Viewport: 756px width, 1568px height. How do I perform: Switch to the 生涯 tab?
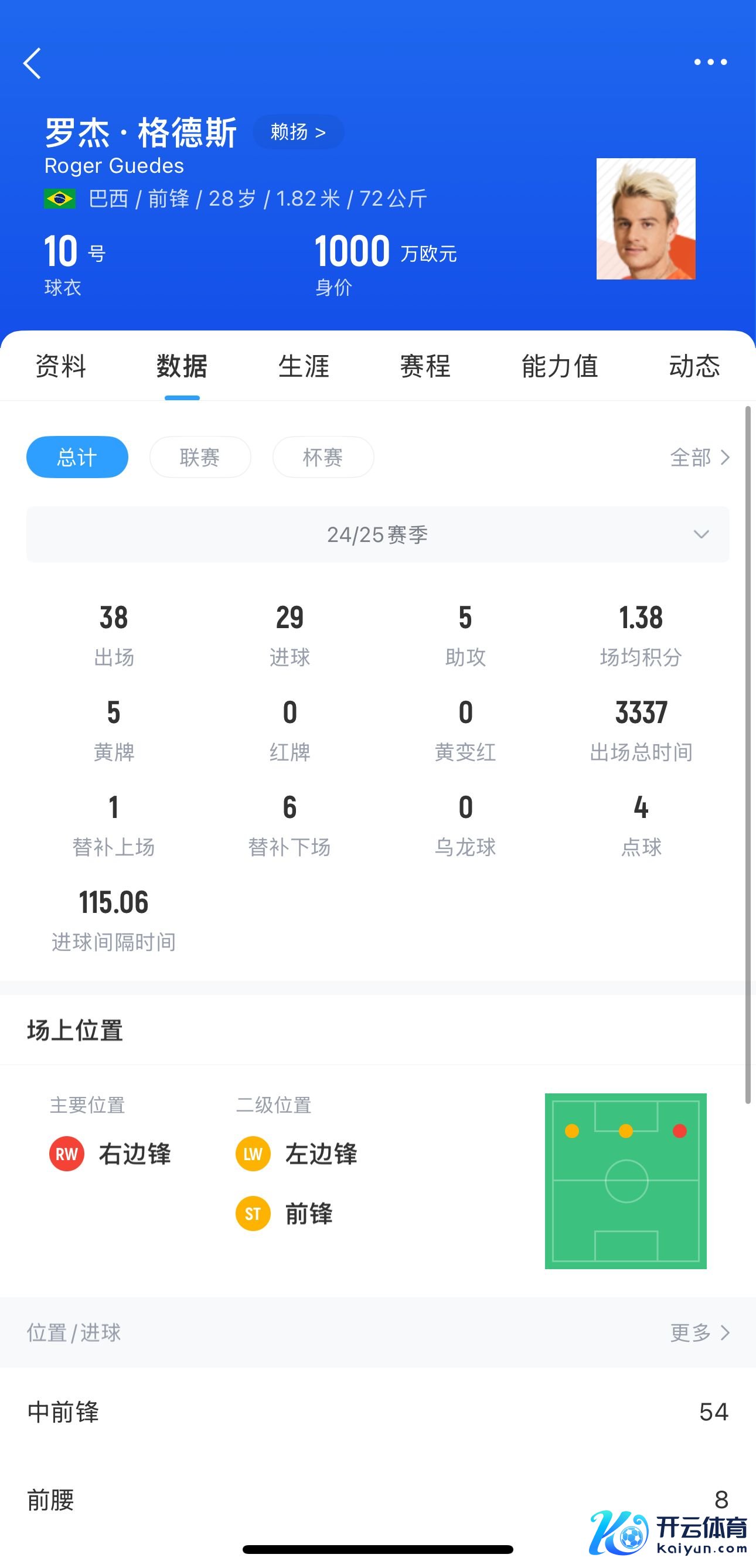click(x=303, y=366)
